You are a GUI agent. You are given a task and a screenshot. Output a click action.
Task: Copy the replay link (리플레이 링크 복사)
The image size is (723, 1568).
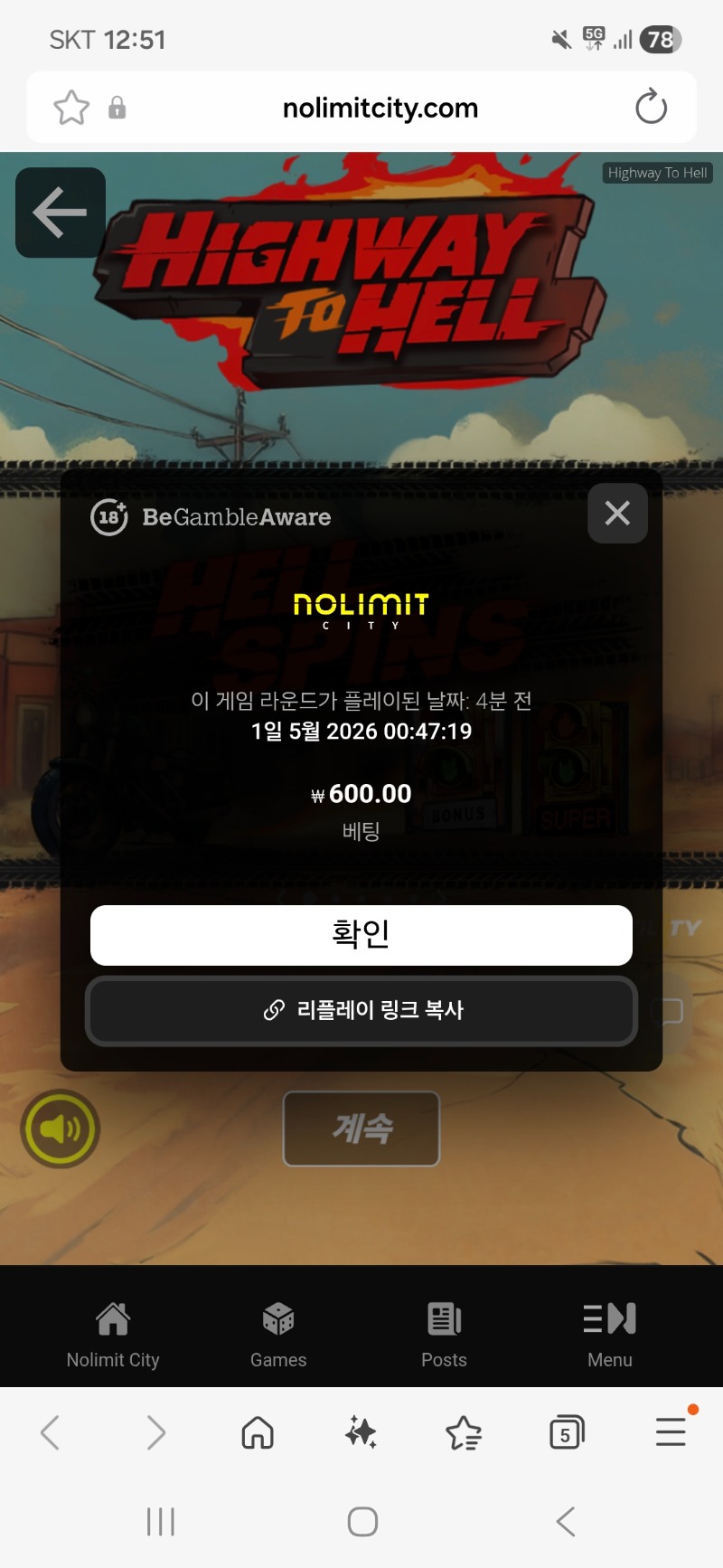pyautogui.click(x=361, y=1010)
